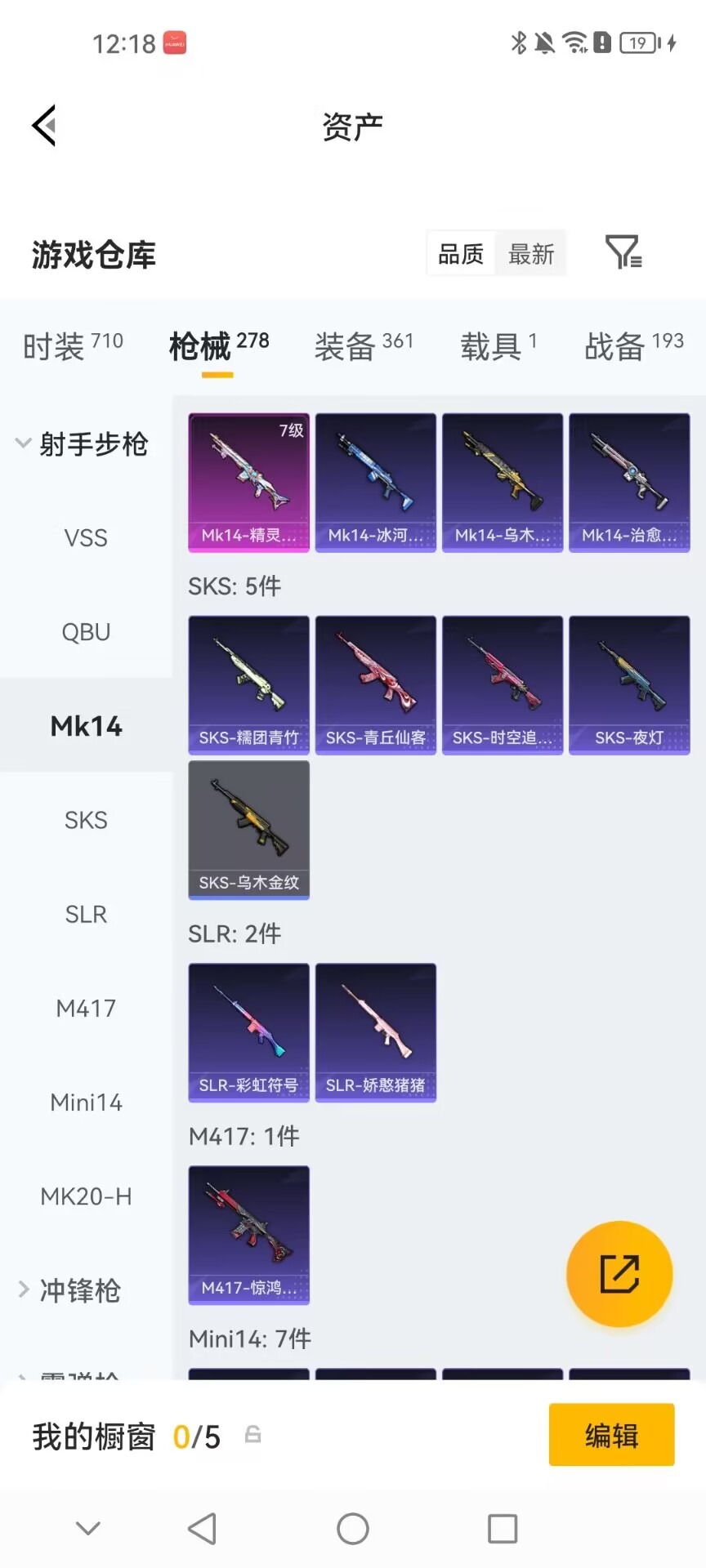Sort the warehouse by 品质
The width and height of the screenshot is (706, 1568).
pos(461,254)
